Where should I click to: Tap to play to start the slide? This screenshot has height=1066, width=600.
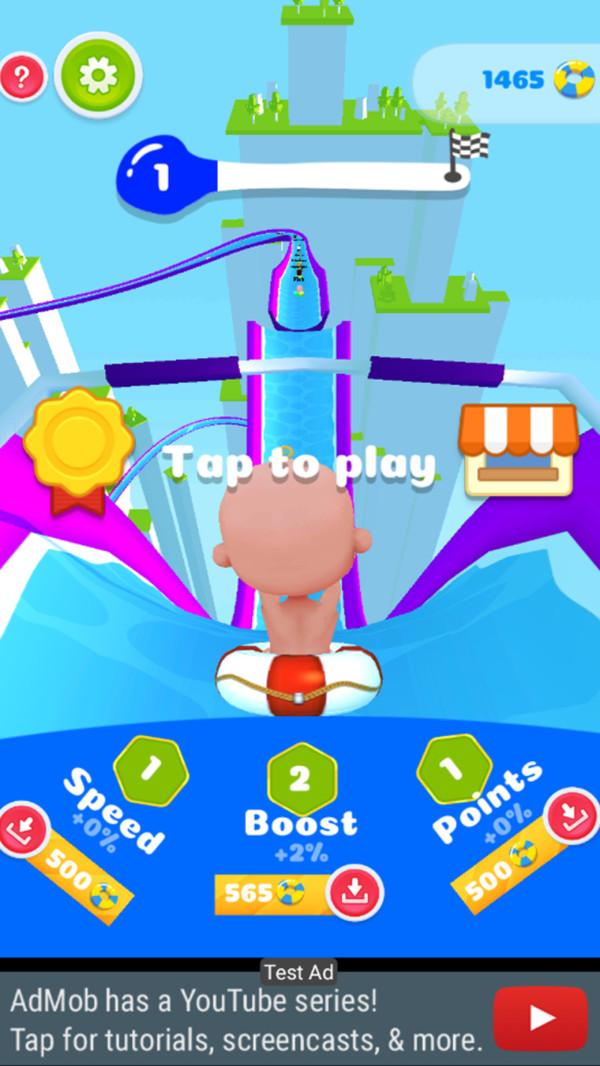coord(300,464)
